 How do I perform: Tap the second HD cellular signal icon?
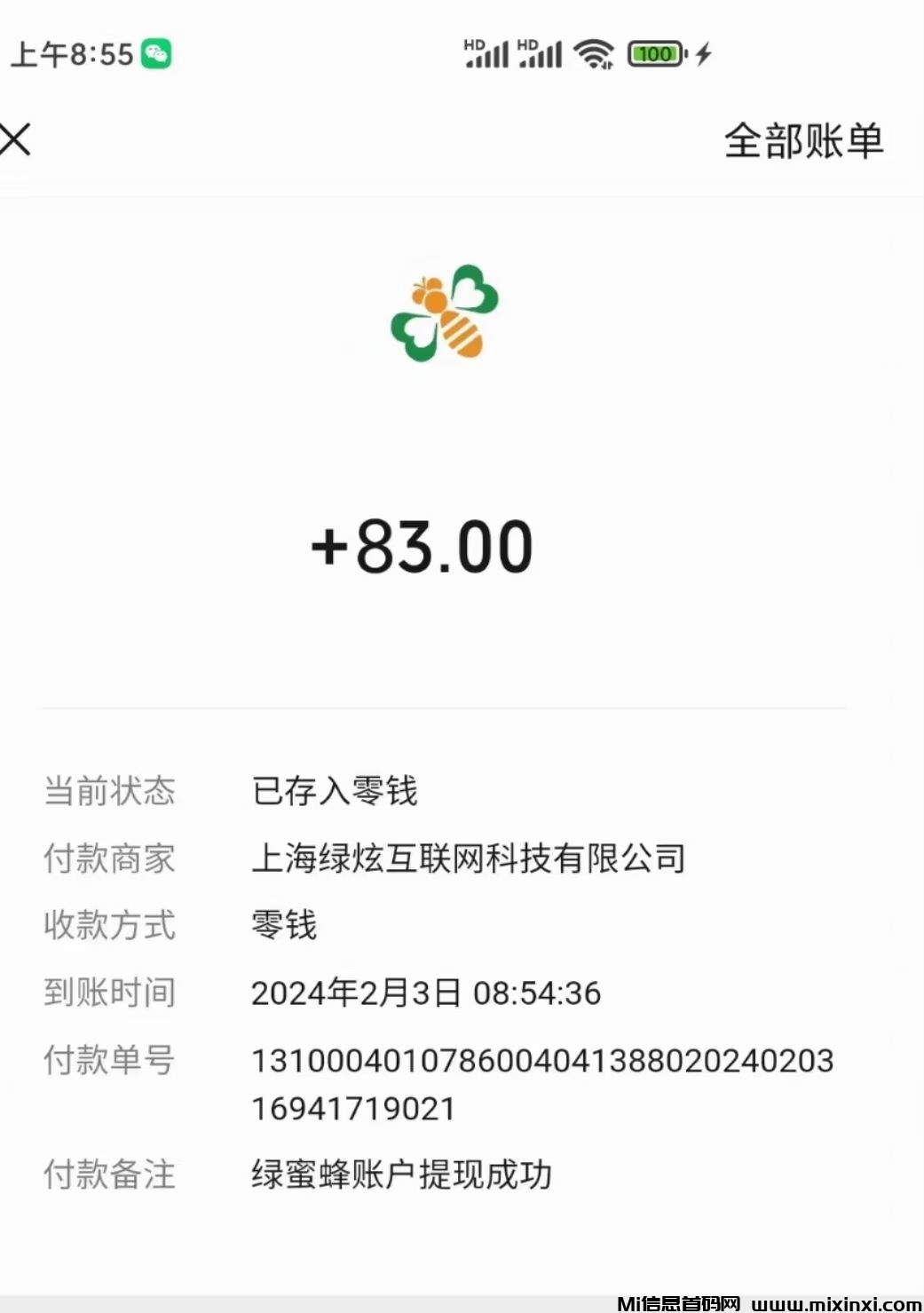[541, 53]
